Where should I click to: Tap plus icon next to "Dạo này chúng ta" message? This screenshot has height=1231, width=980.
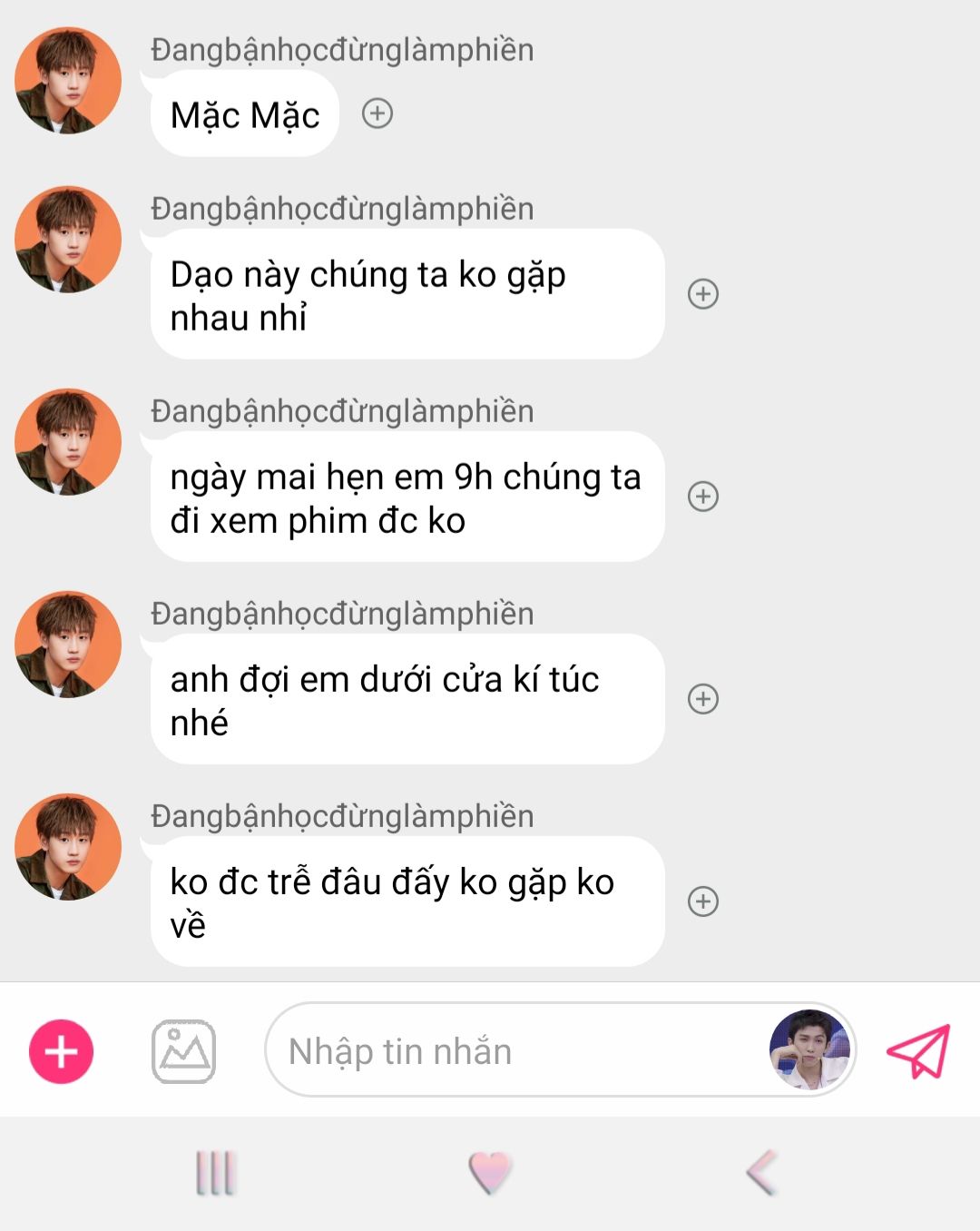[x=703, y=294]
